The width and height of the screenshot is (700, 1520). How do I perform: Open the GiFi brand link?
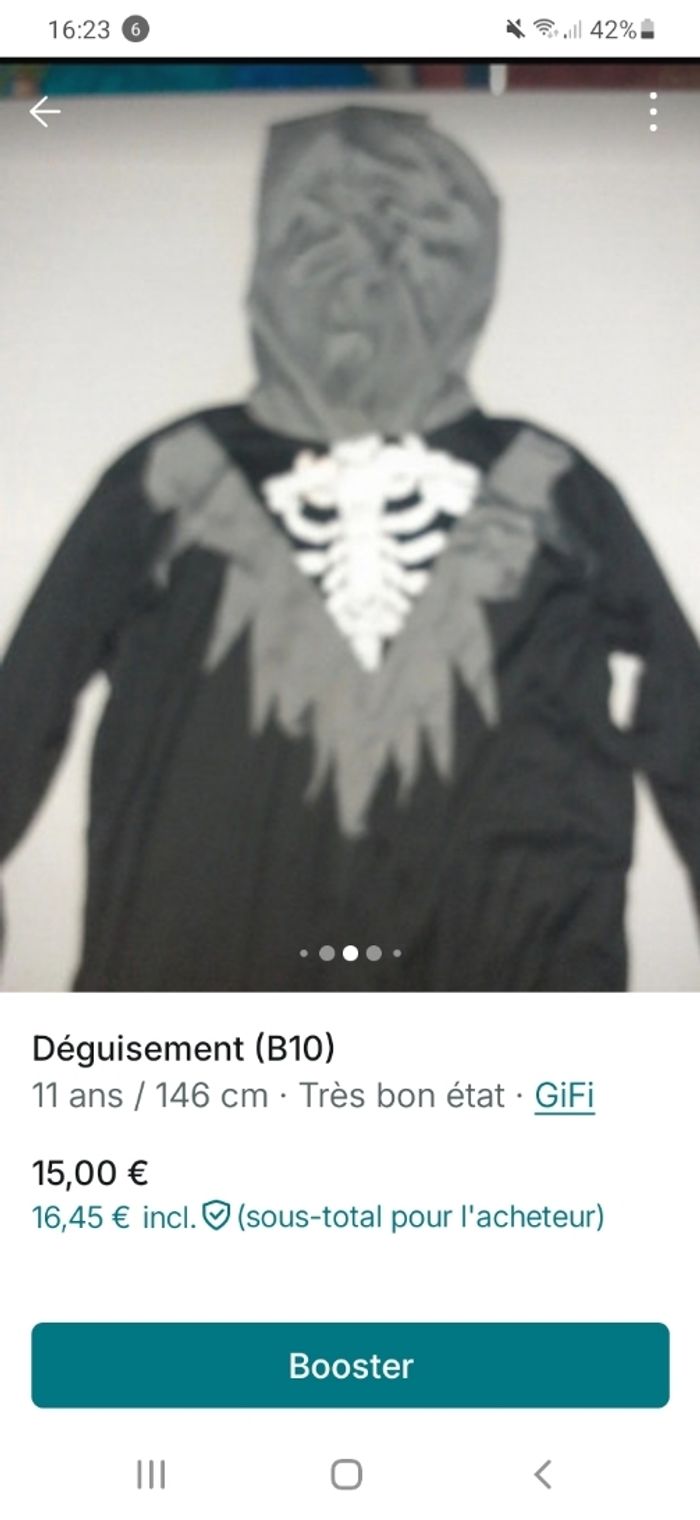(565, 1096)
